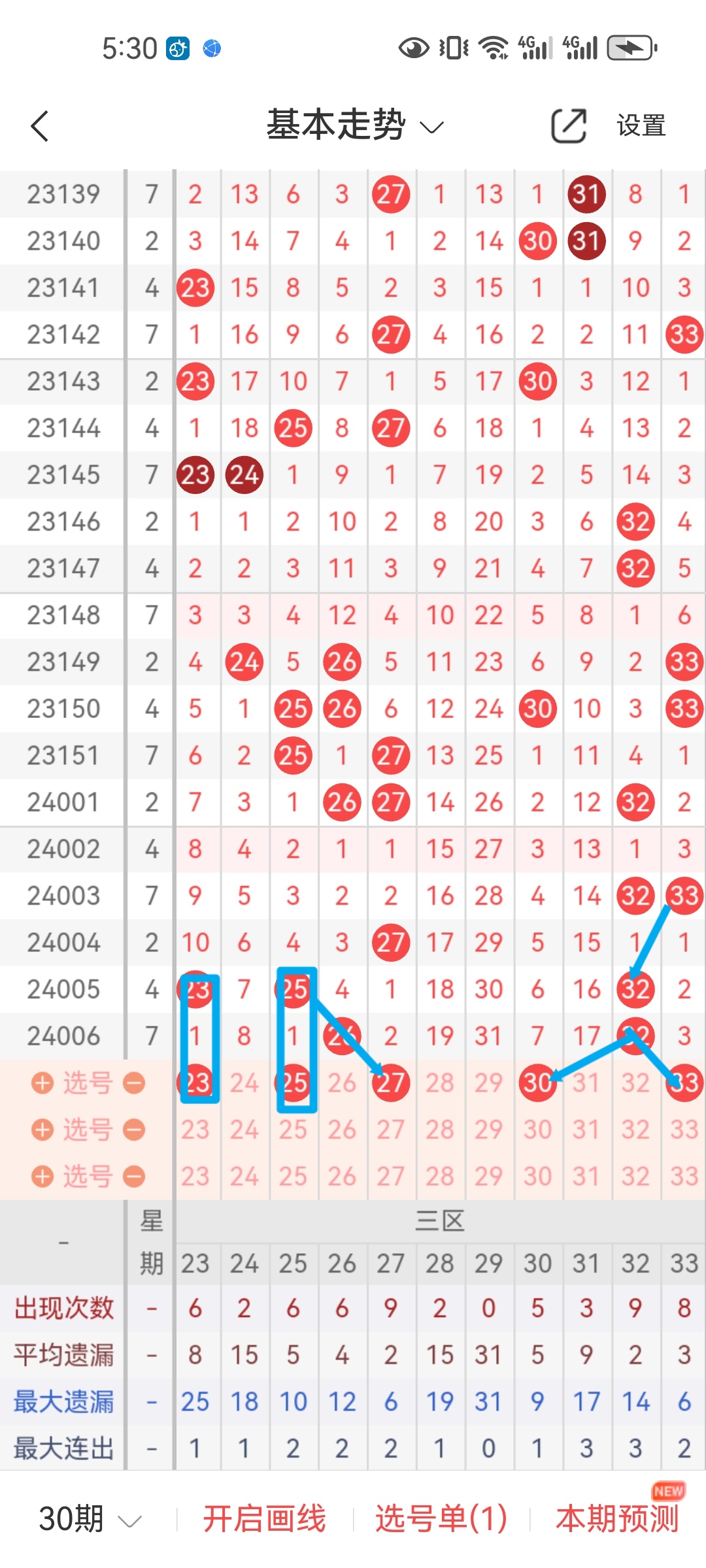Screen dimensions: 706x1568
Task: Select number 28 in first 选号 row
Action: pyautogui.click(x=440, y=1083)
